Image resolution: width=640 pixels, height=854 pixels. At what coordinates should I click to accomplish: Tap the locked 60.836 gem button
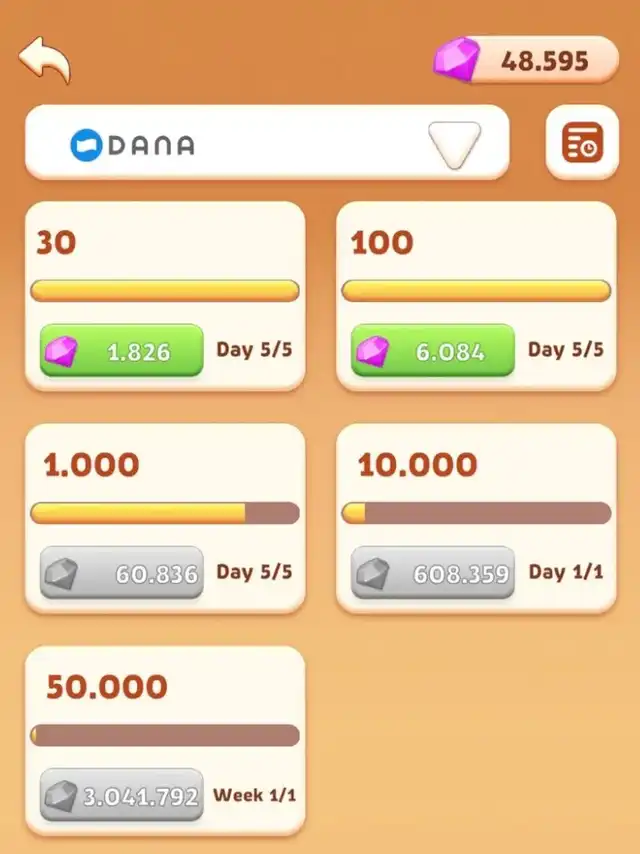(x=121, y=573)
